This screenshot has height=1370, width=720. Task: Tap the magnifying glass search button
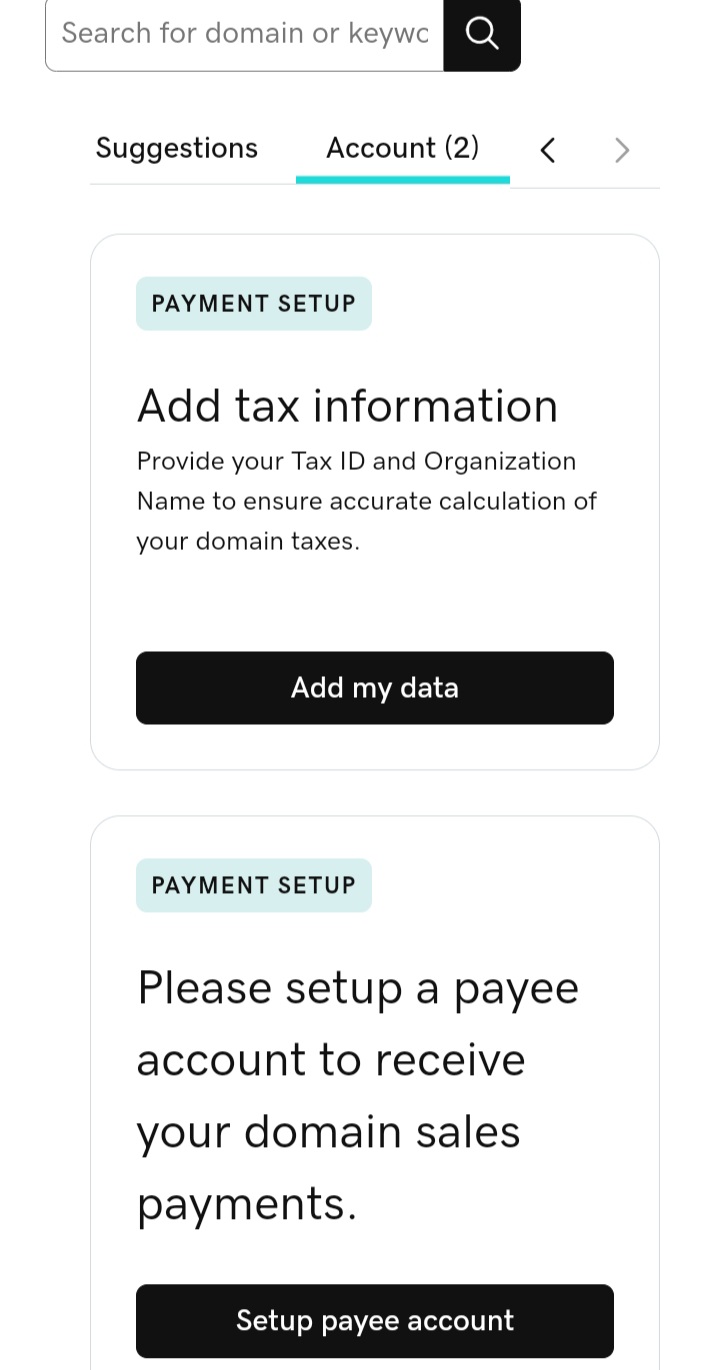click(482, 34)
